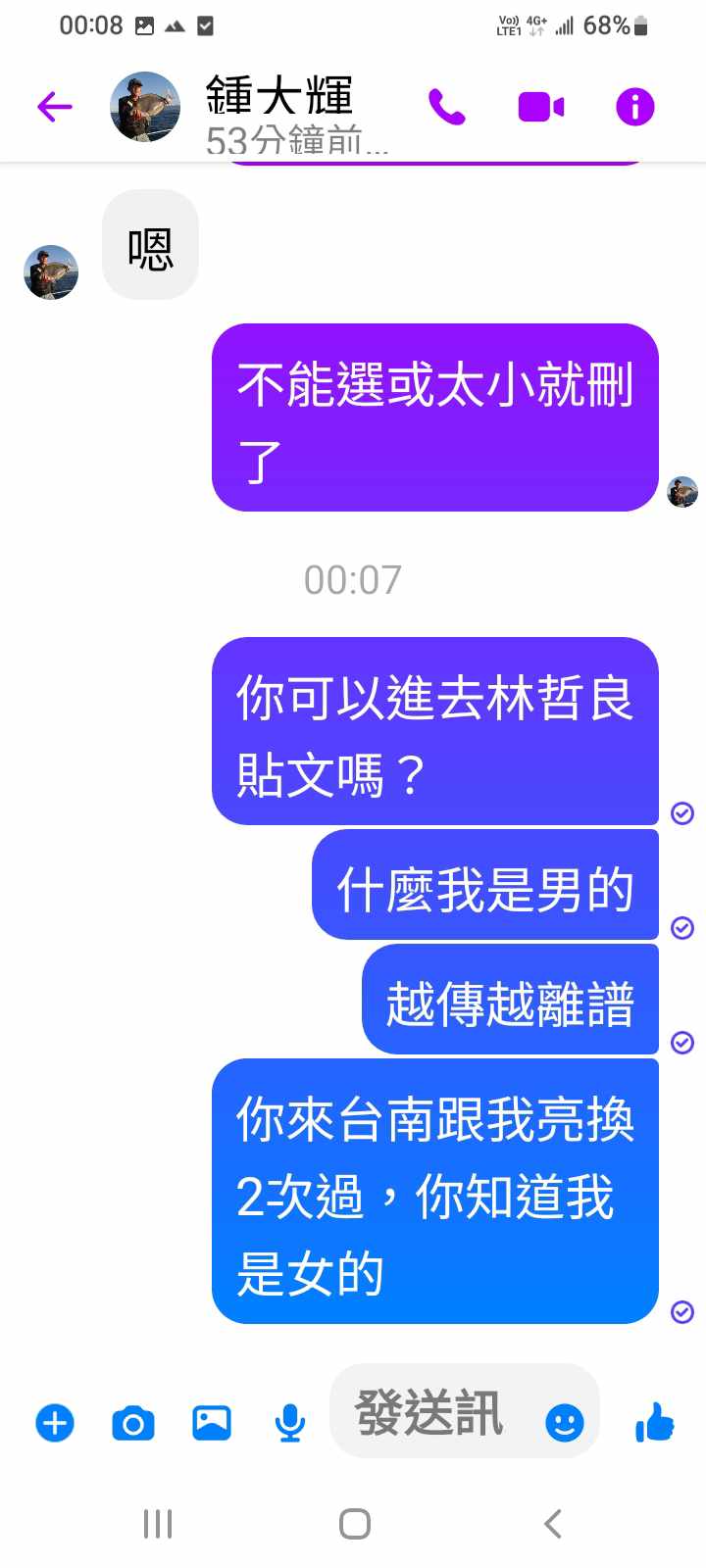Start a voice call with 鍾大輝
The width and height of the screenshot is (706, 1568).
[x=447, y=107]
